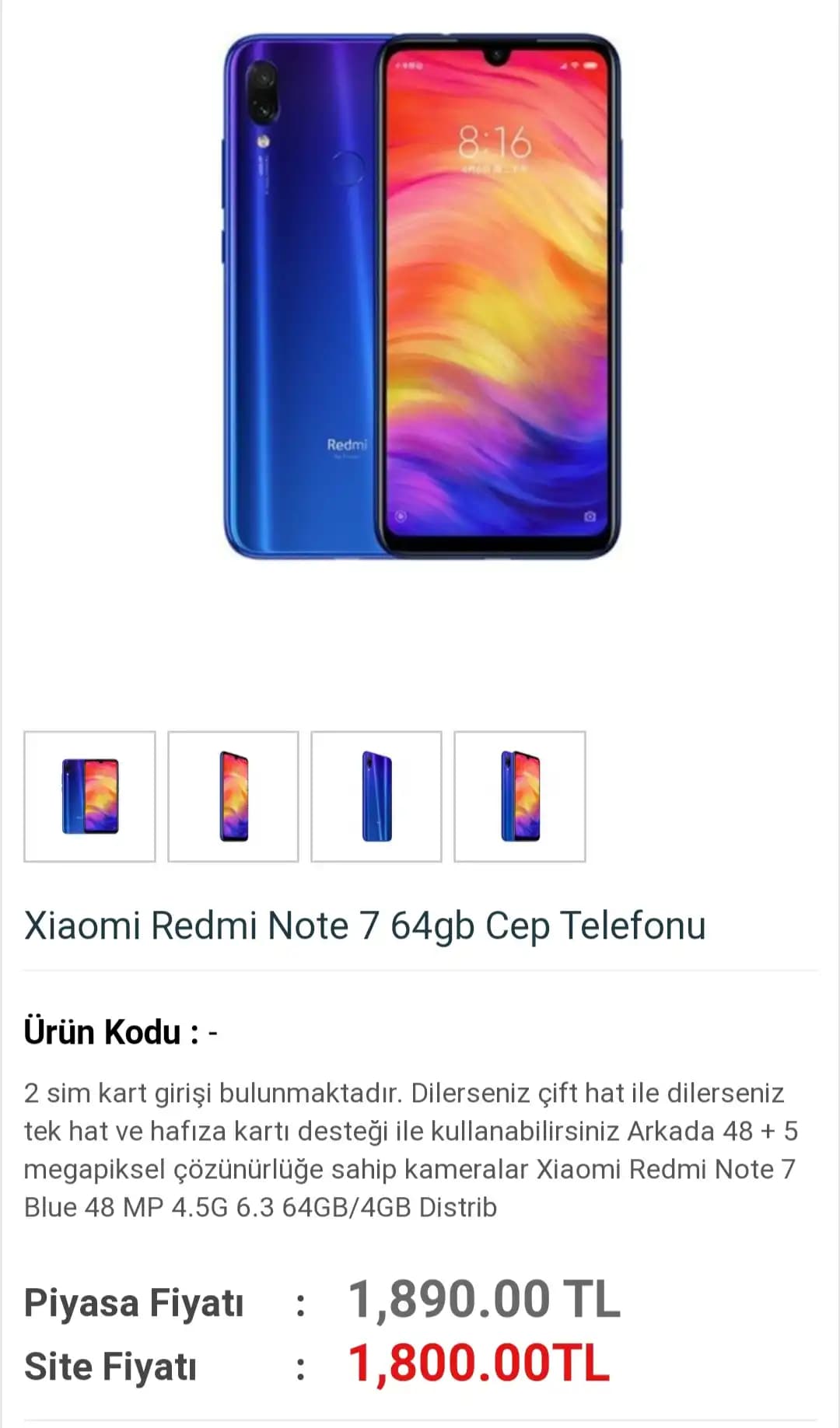Select the thumbnail showing only the front screen
The height and width of the screenshot is (1428, 840).
click(x=233, y=796)
